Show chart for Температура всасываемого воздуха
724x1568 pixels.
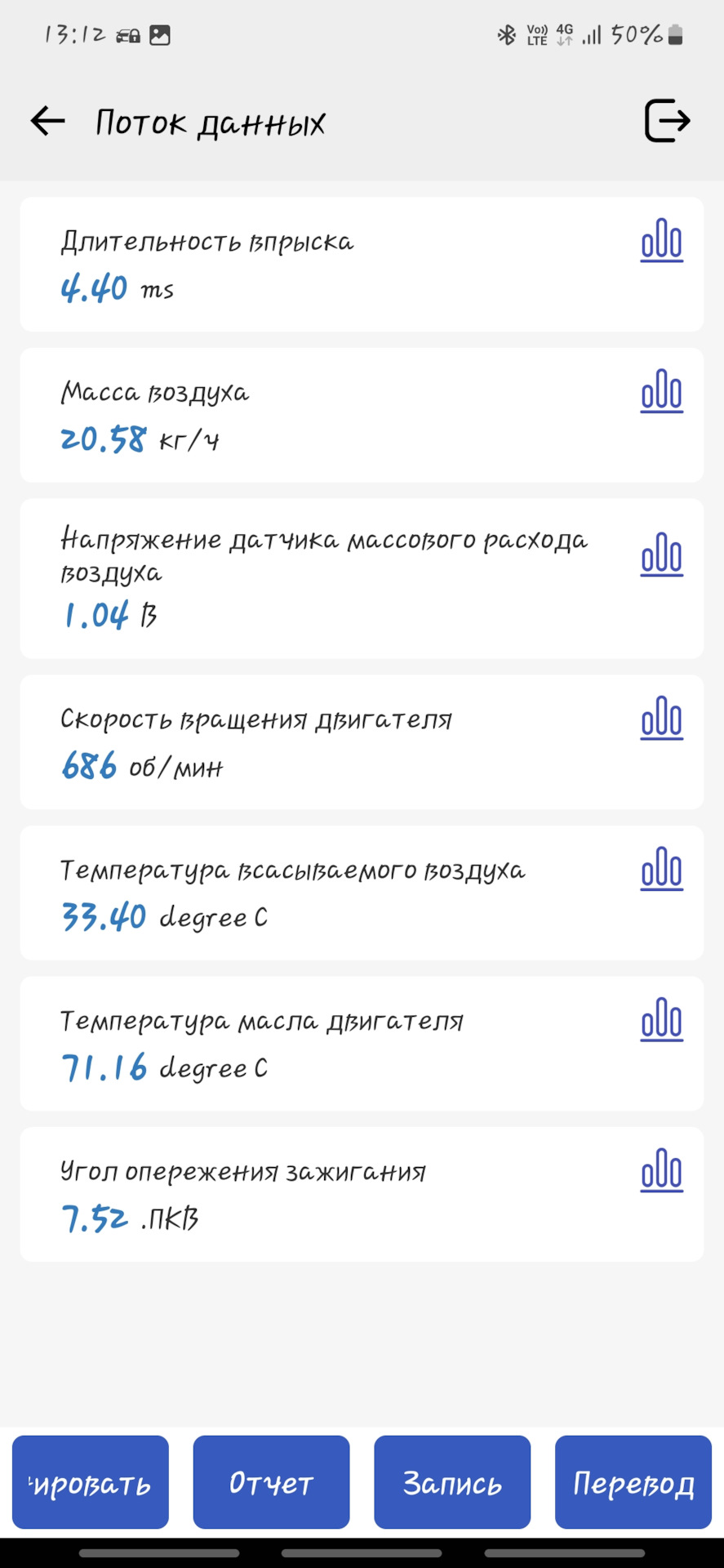point(661,869)
